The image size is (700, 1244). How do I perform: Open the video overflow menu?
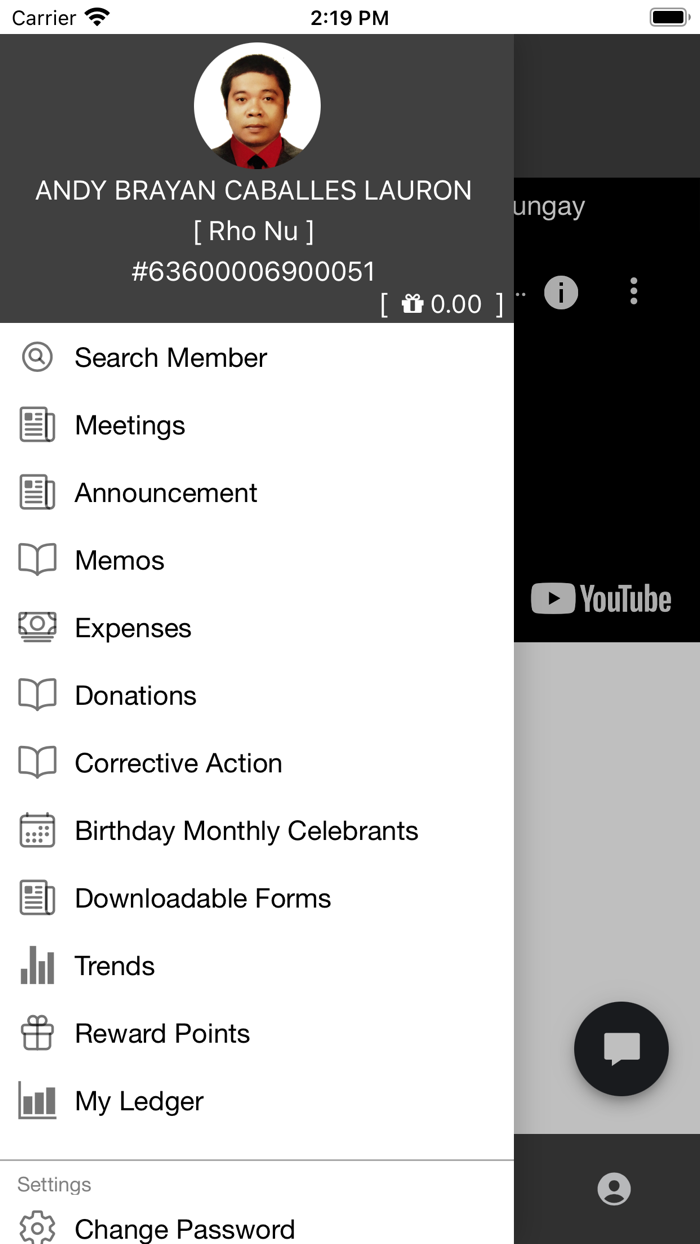[634, 292]
